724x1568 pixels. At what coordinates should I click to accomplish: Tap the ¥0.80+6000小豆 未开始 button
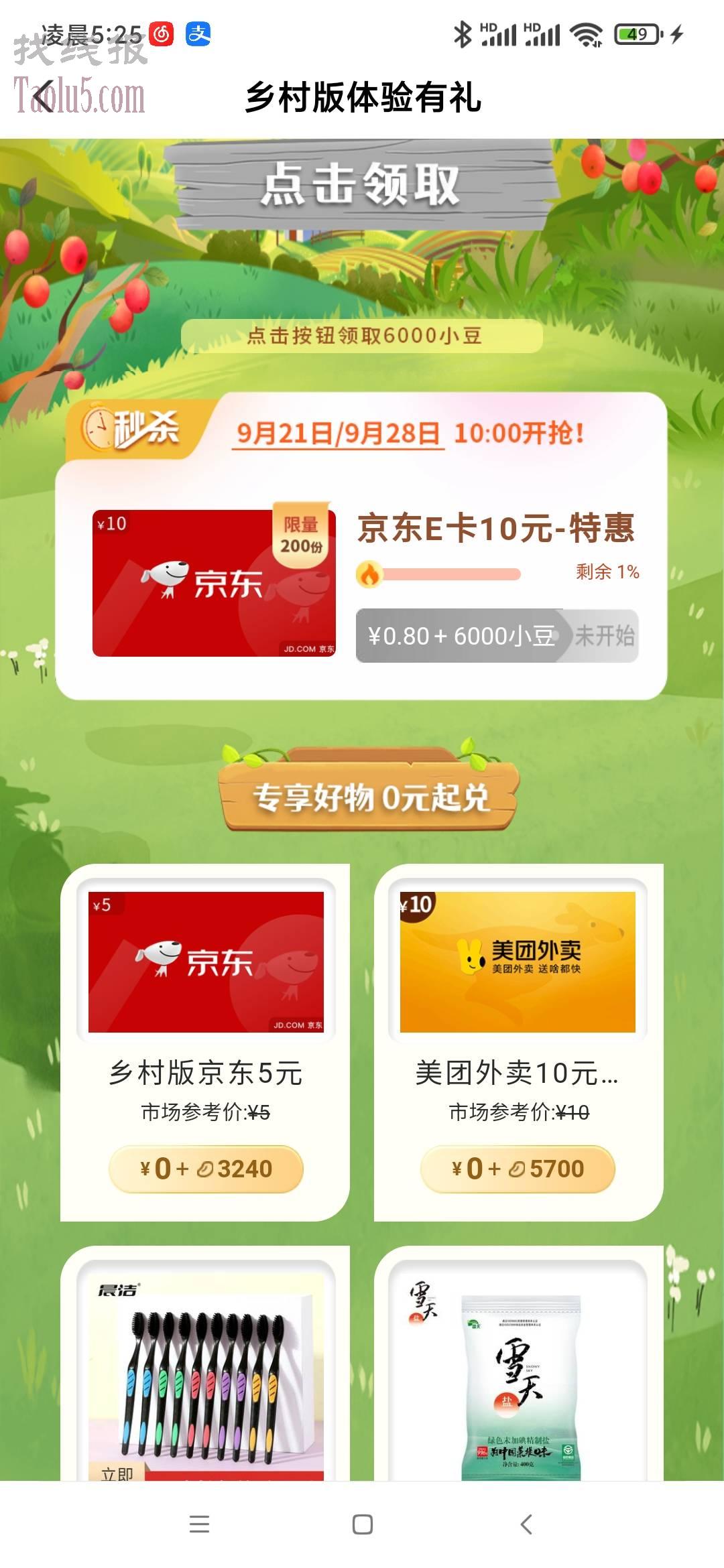(497, 635)
